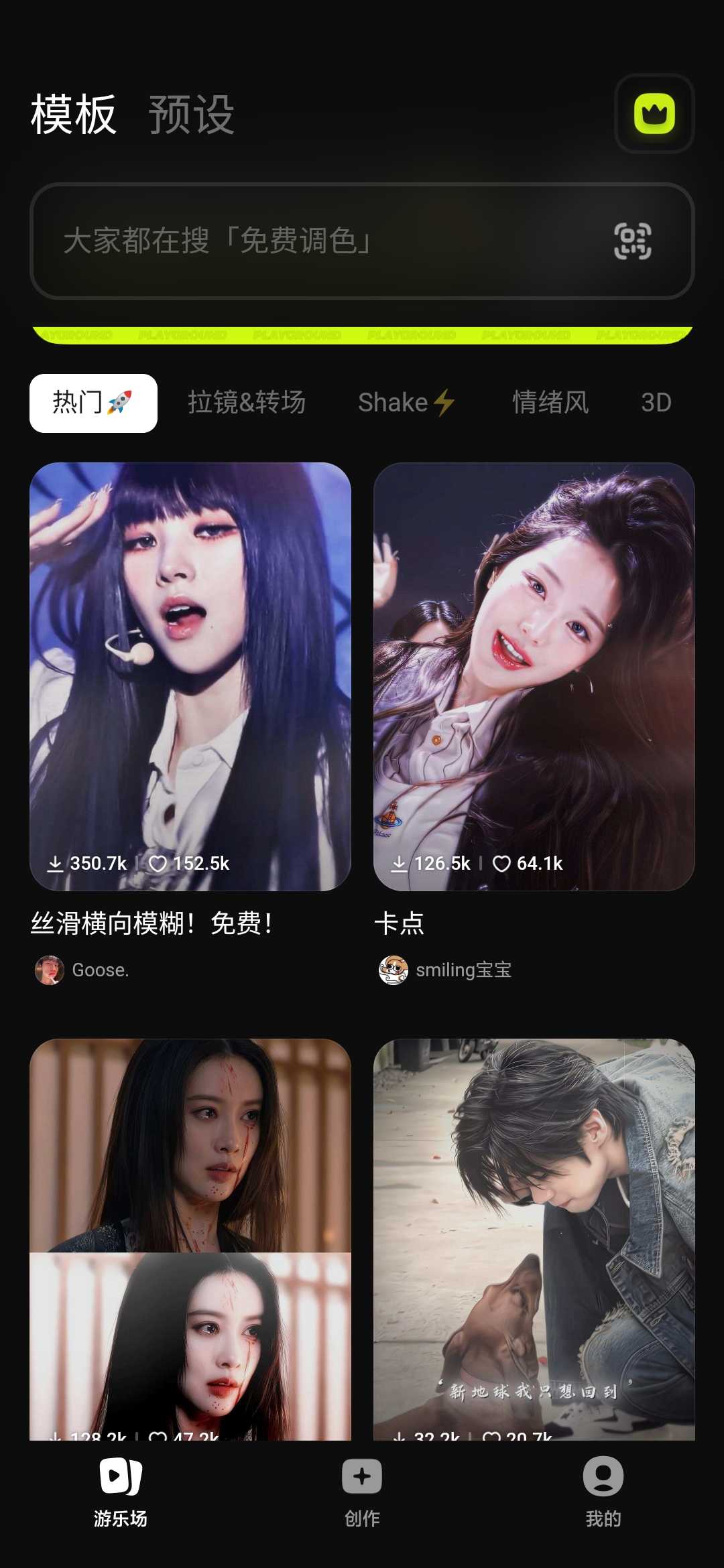Viewport: 724px width, 1568px height.
Task: Go to the 游乐场 tab
Action: 121,1489
